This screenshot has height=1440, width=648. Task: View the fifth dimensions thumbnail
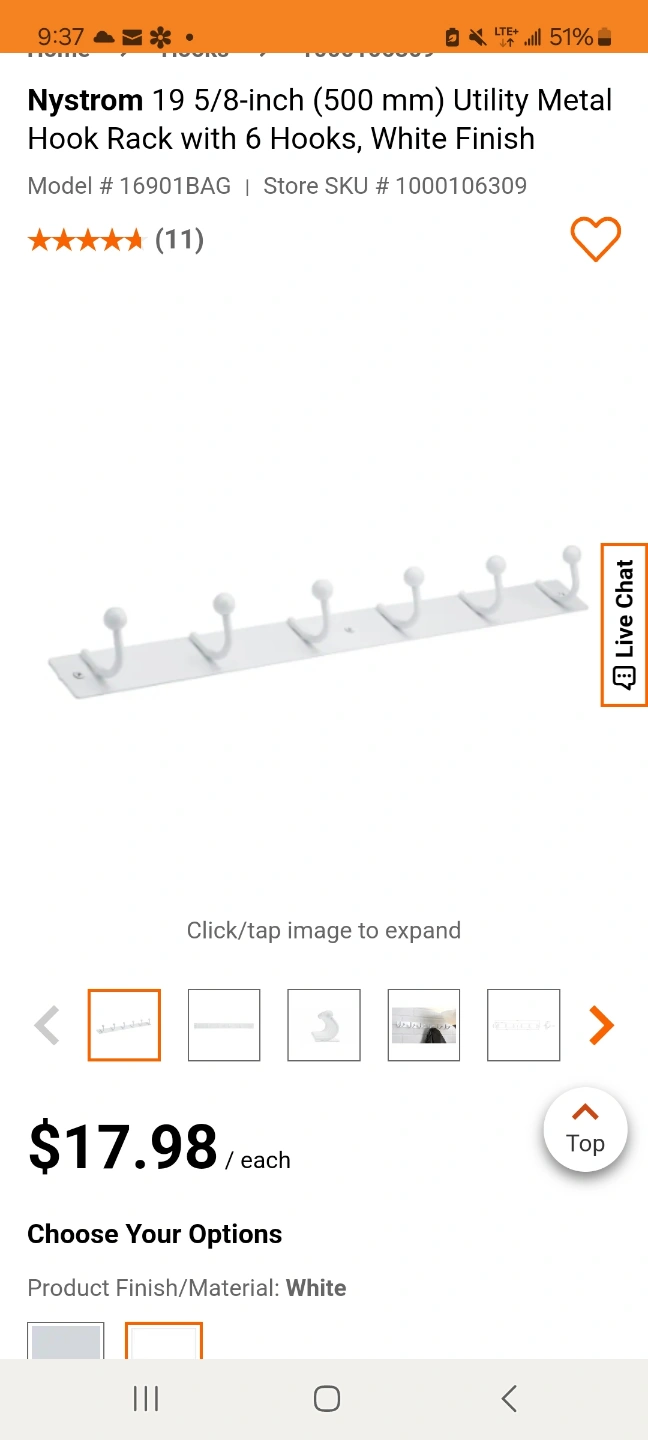pos(524,1025)
